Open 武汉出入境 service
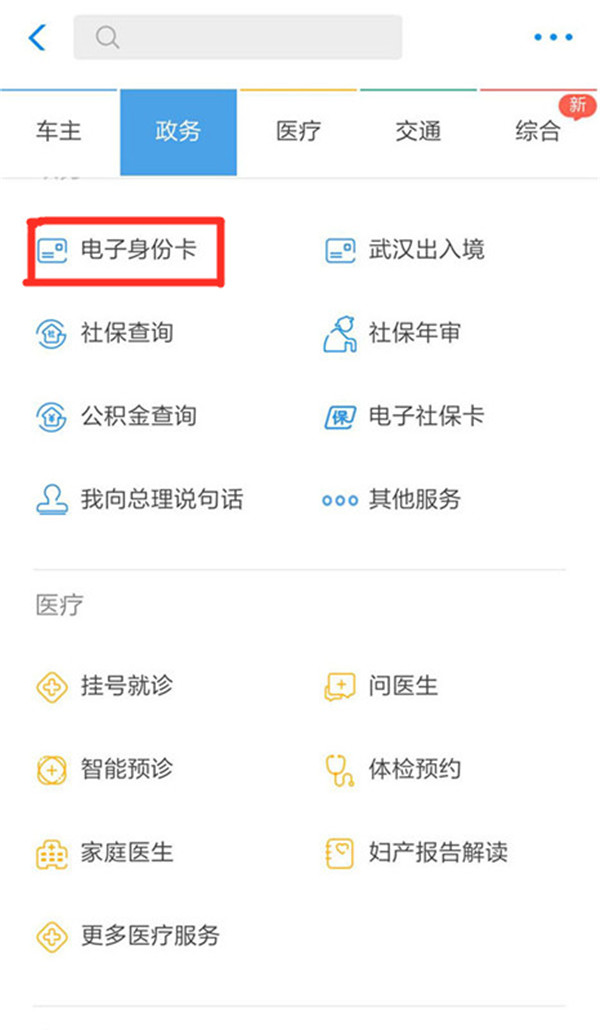The height and width of the screenshot is (1030, 600). pos(405,250)
